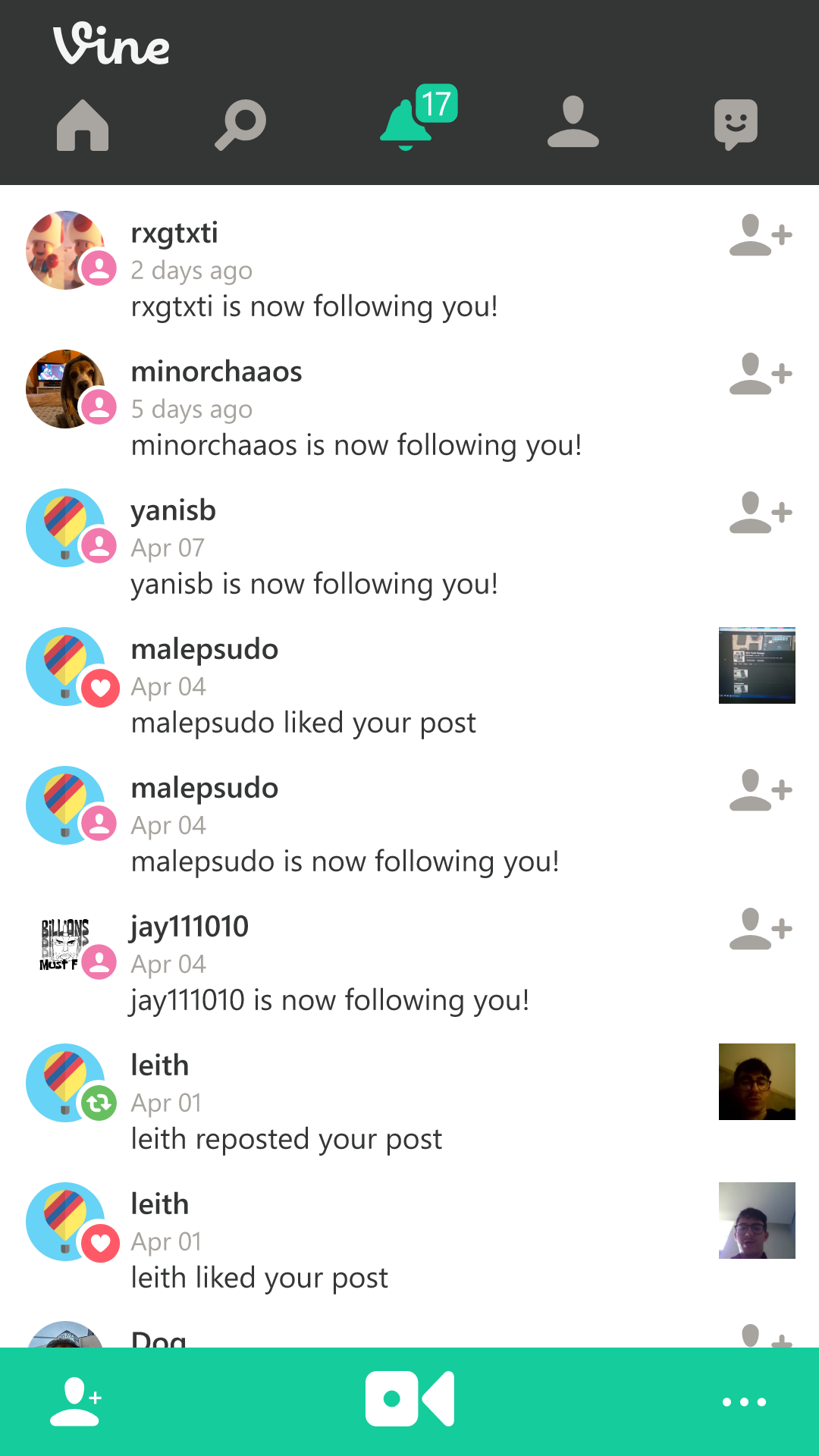Follow back malepsudo
Screen dimensions: 819x1456
coord(761,790)
